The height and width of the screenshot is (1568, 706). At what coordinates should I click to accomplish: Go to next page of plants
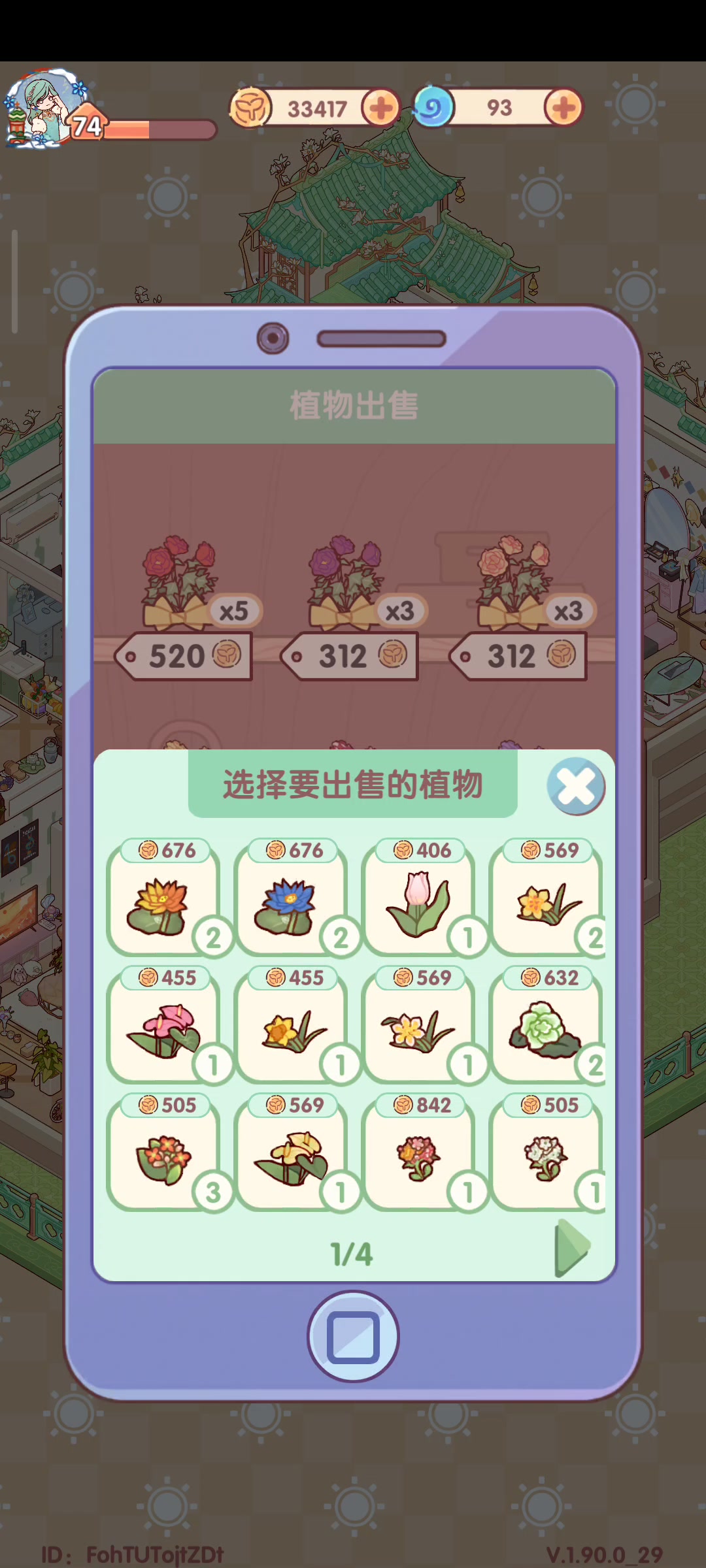click(x=573, y=1249)
